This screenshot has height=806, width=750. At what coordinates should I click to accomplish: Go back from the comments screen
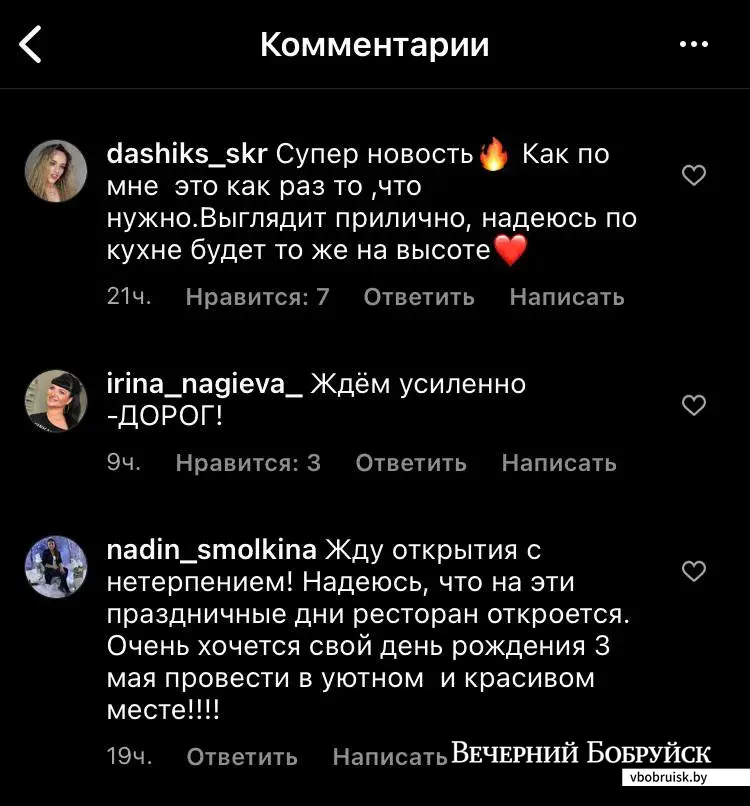point(31,45)
